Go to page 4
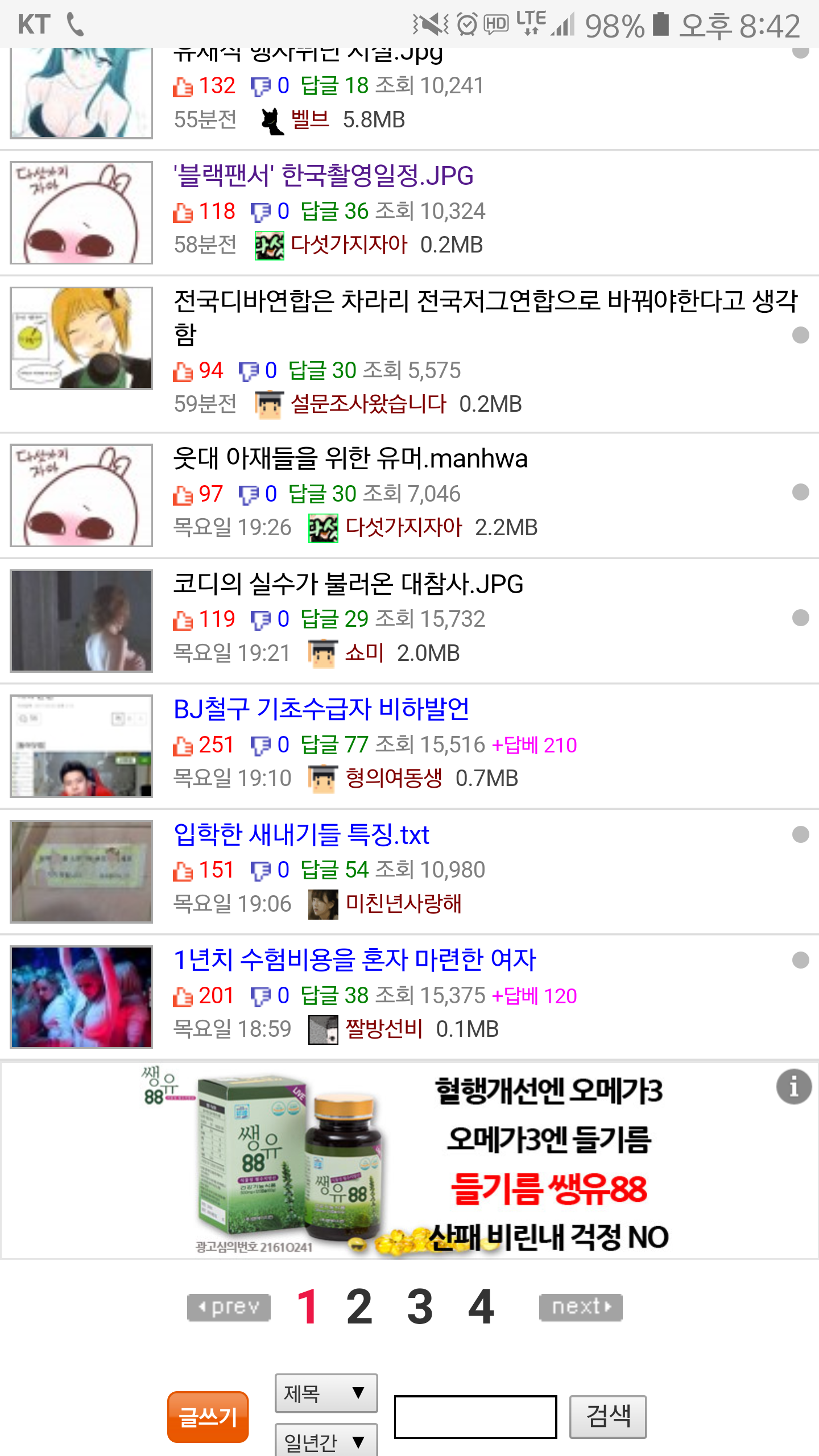 (x=481, y=1307)
